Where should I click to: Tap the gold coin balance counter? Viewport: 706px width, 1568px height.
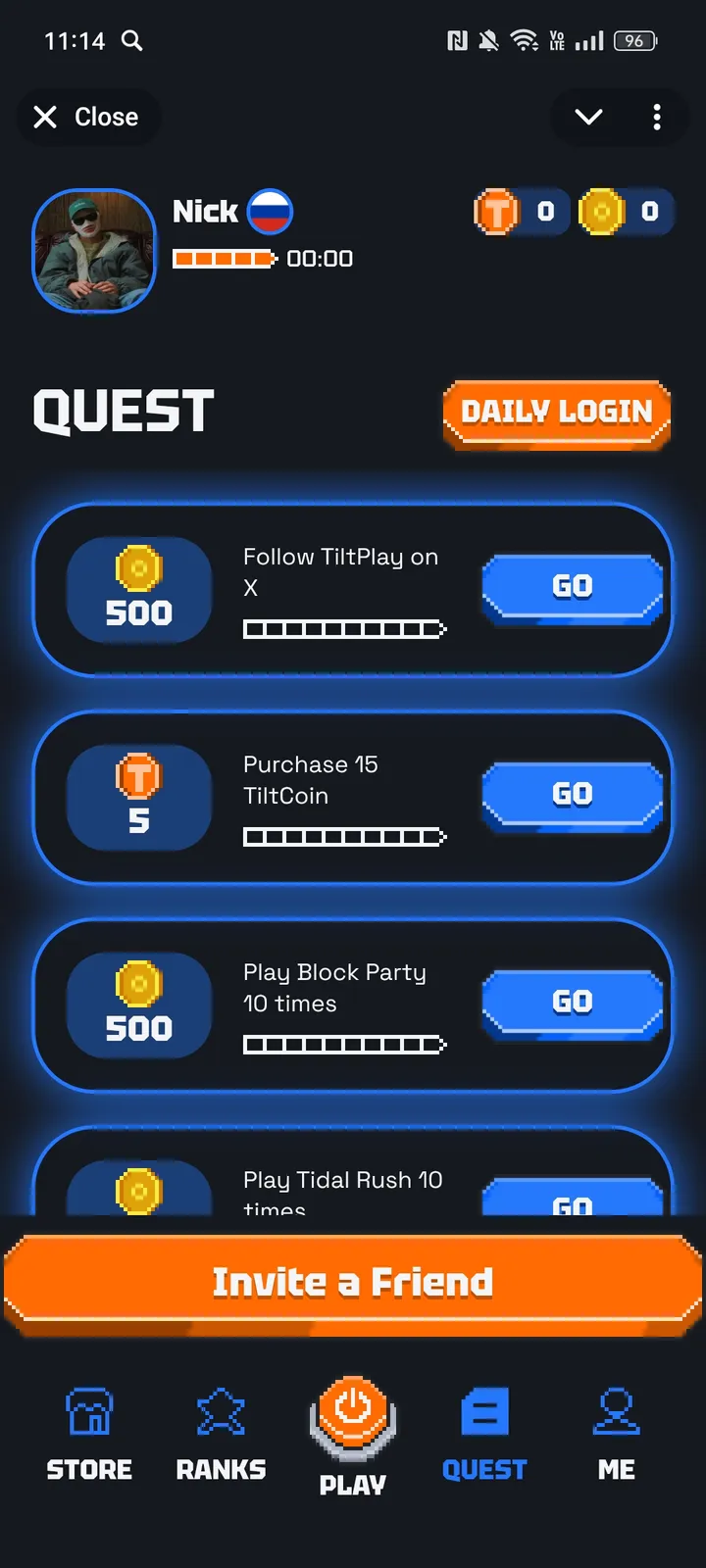626,211
